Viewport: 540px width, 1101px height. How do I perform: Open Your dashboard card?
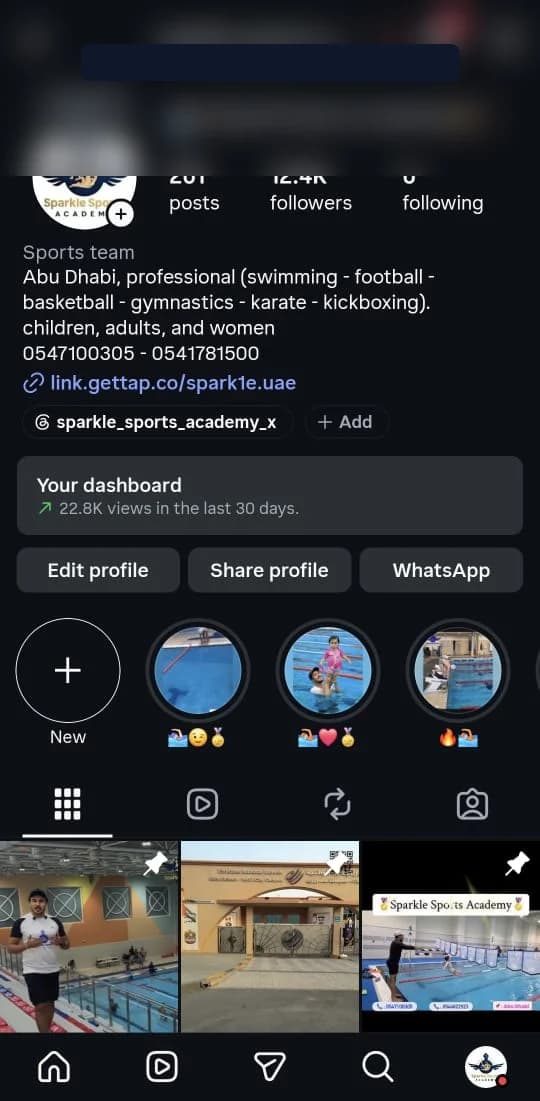270,496
